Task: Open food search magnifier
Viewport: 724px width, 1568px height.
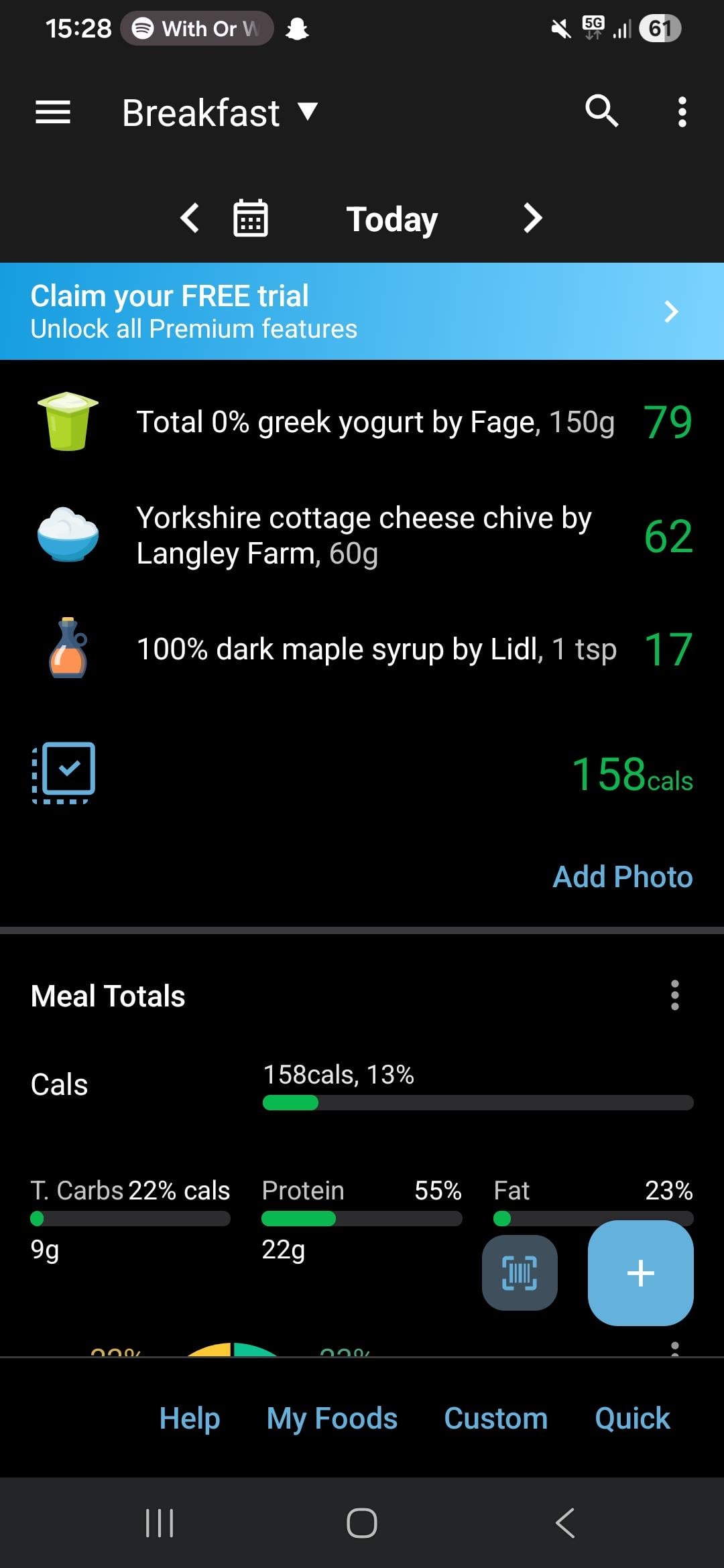Action: 601,111
